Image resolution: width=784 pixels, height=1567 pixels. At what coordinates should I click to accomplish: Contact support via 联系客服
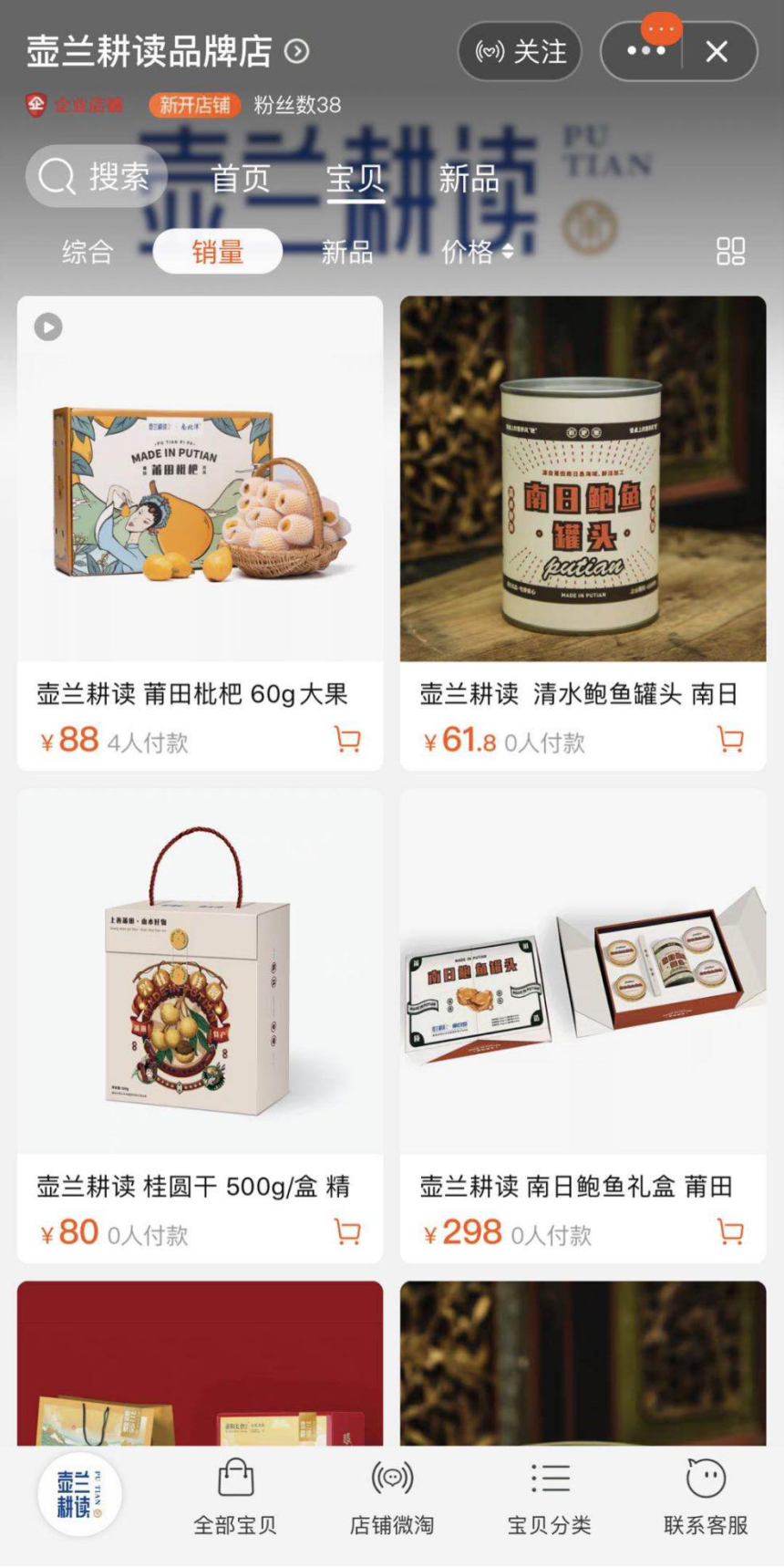[x=706, y=1497]
